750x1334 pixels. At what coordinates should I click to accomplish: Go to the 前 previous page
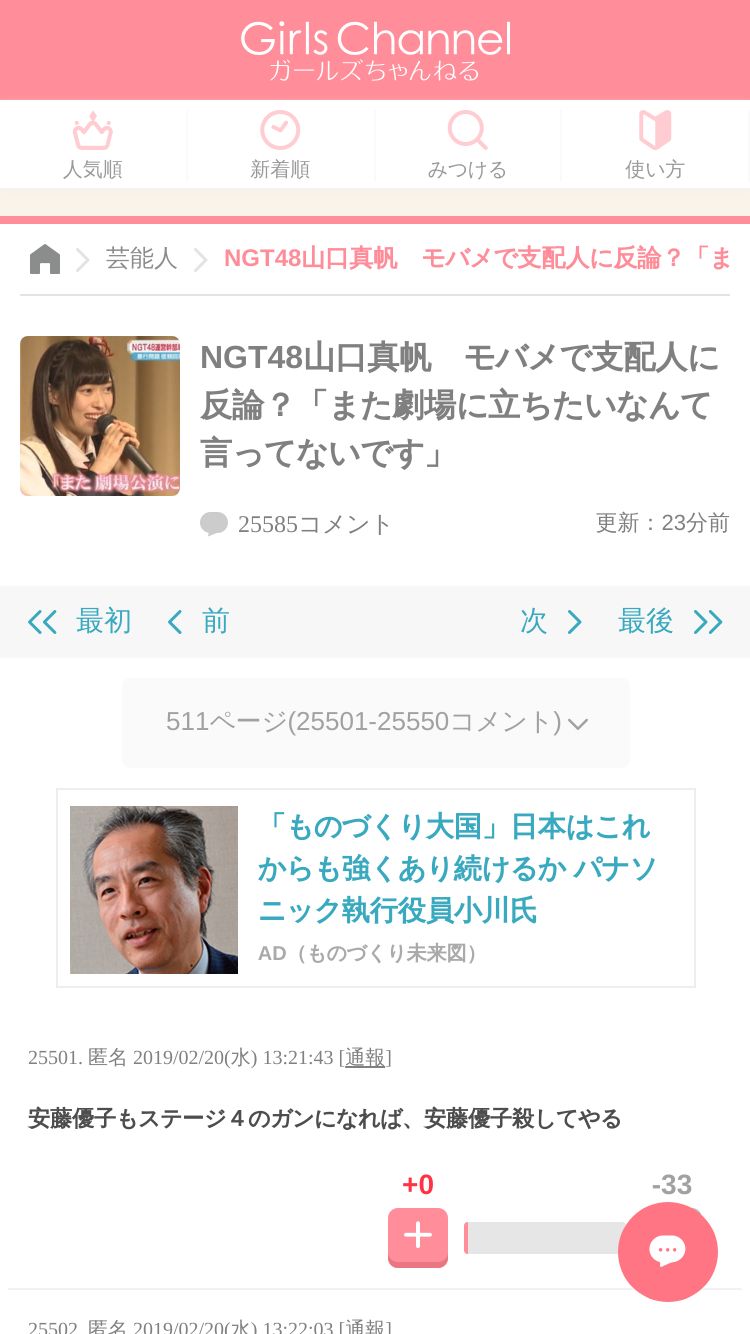[x=198, y=622]
